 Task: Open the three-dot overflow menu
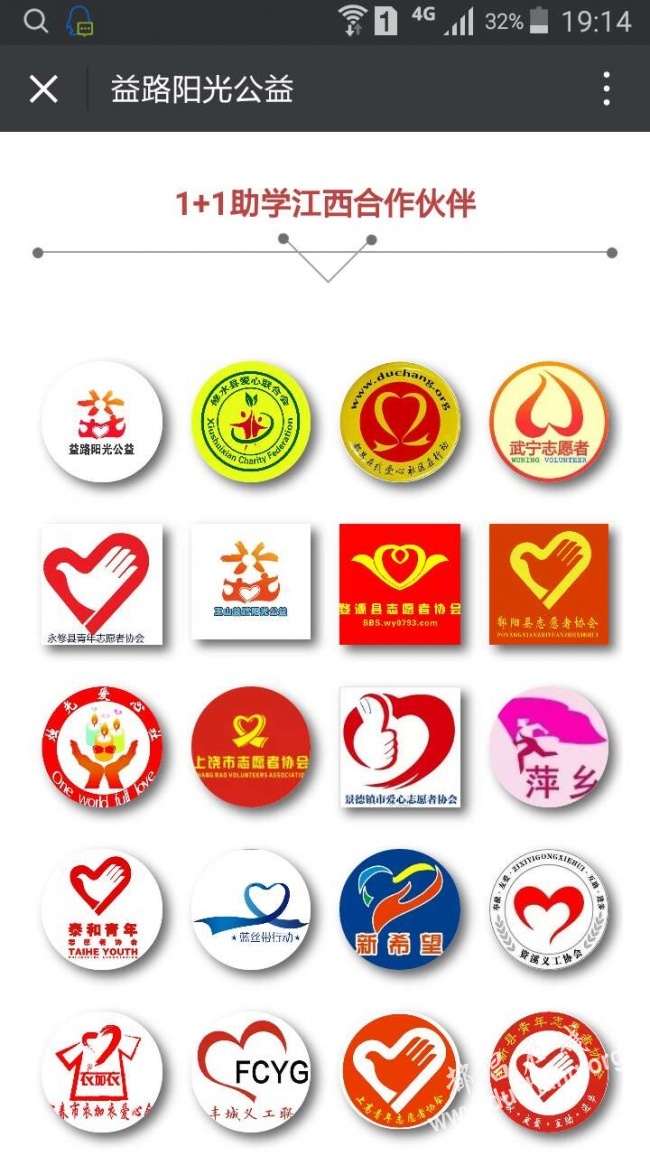pos(606,89)
